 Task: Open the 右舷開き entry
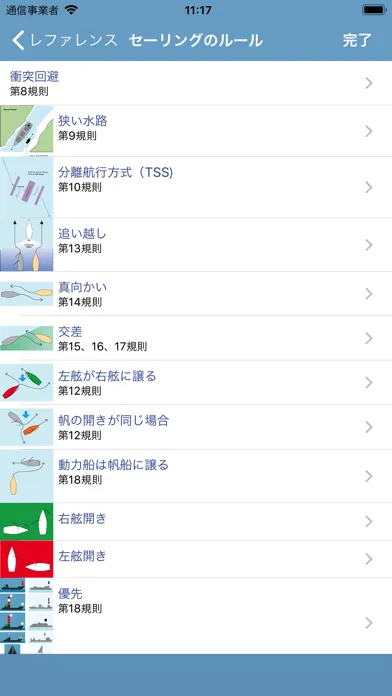(196, 522)
